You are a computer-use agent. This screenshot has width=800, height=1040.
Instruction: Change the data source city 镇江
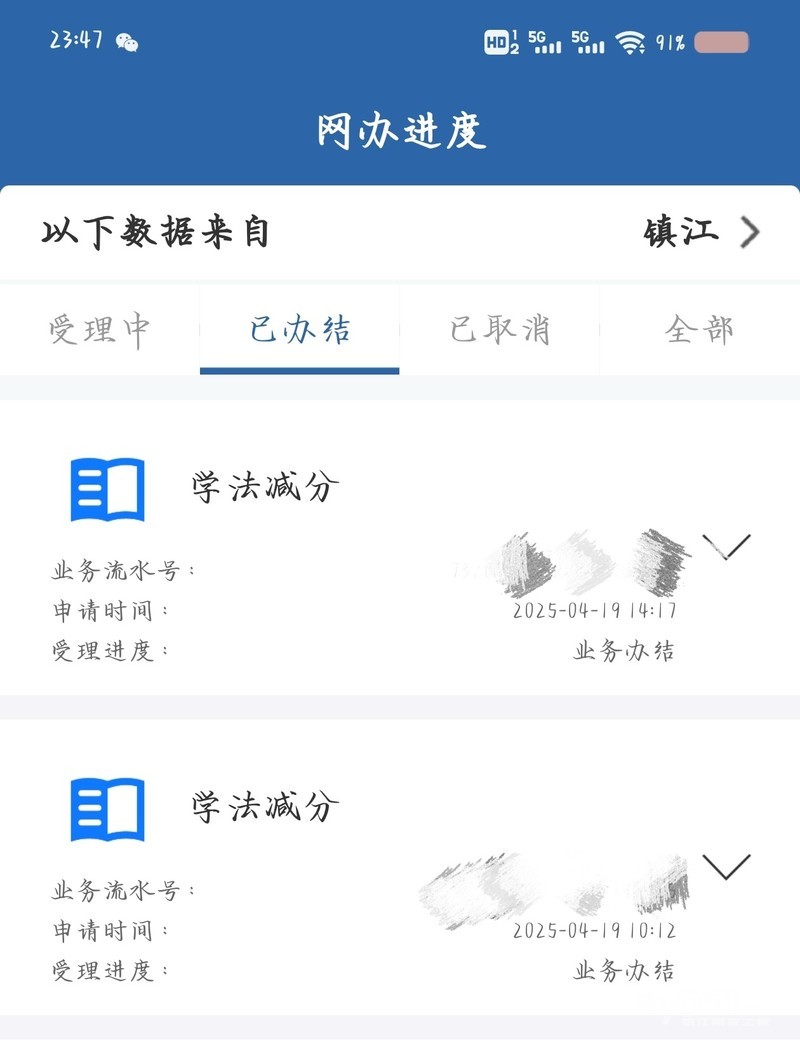coord(700,233)
